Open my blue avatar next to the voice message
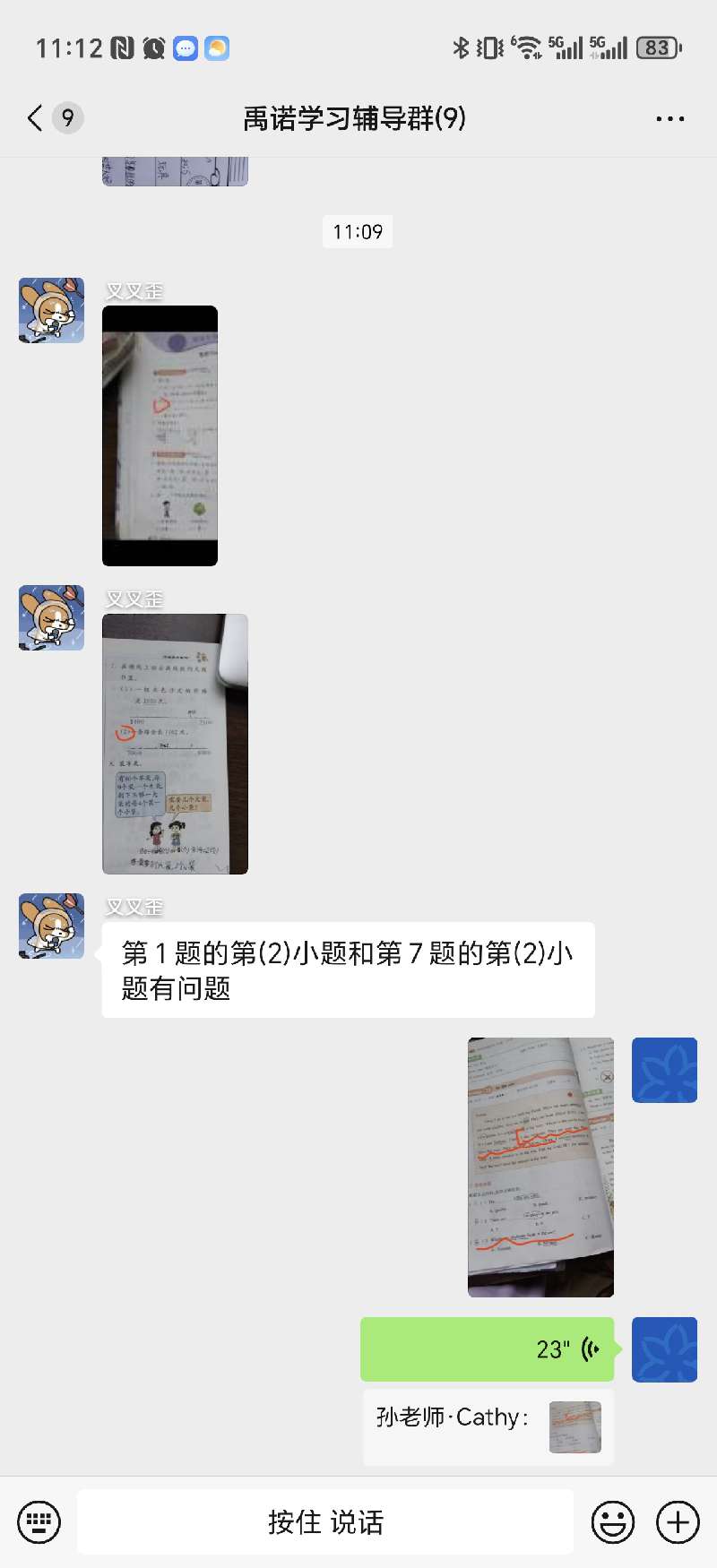 [x=664, y=1348]
